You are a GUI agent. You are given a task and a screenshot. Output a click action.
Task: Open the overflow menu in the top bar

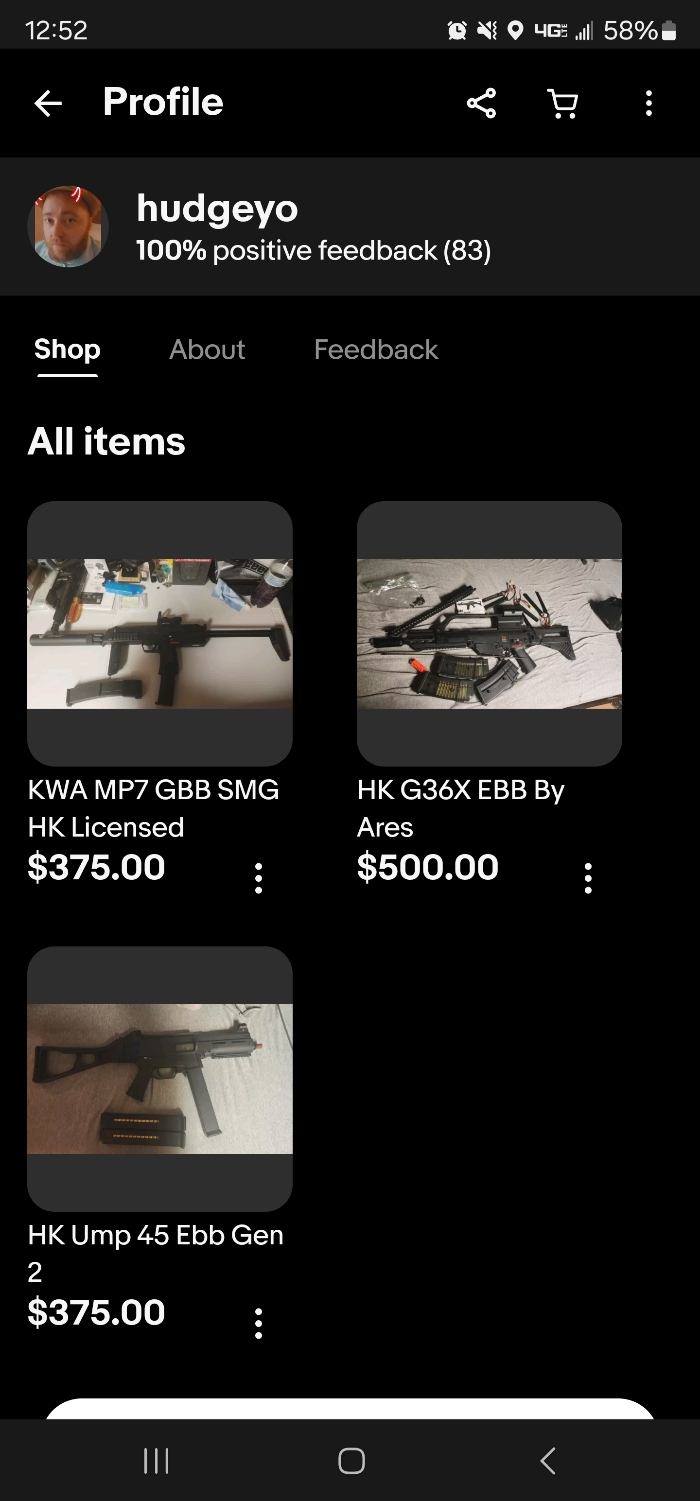[649, 103]
